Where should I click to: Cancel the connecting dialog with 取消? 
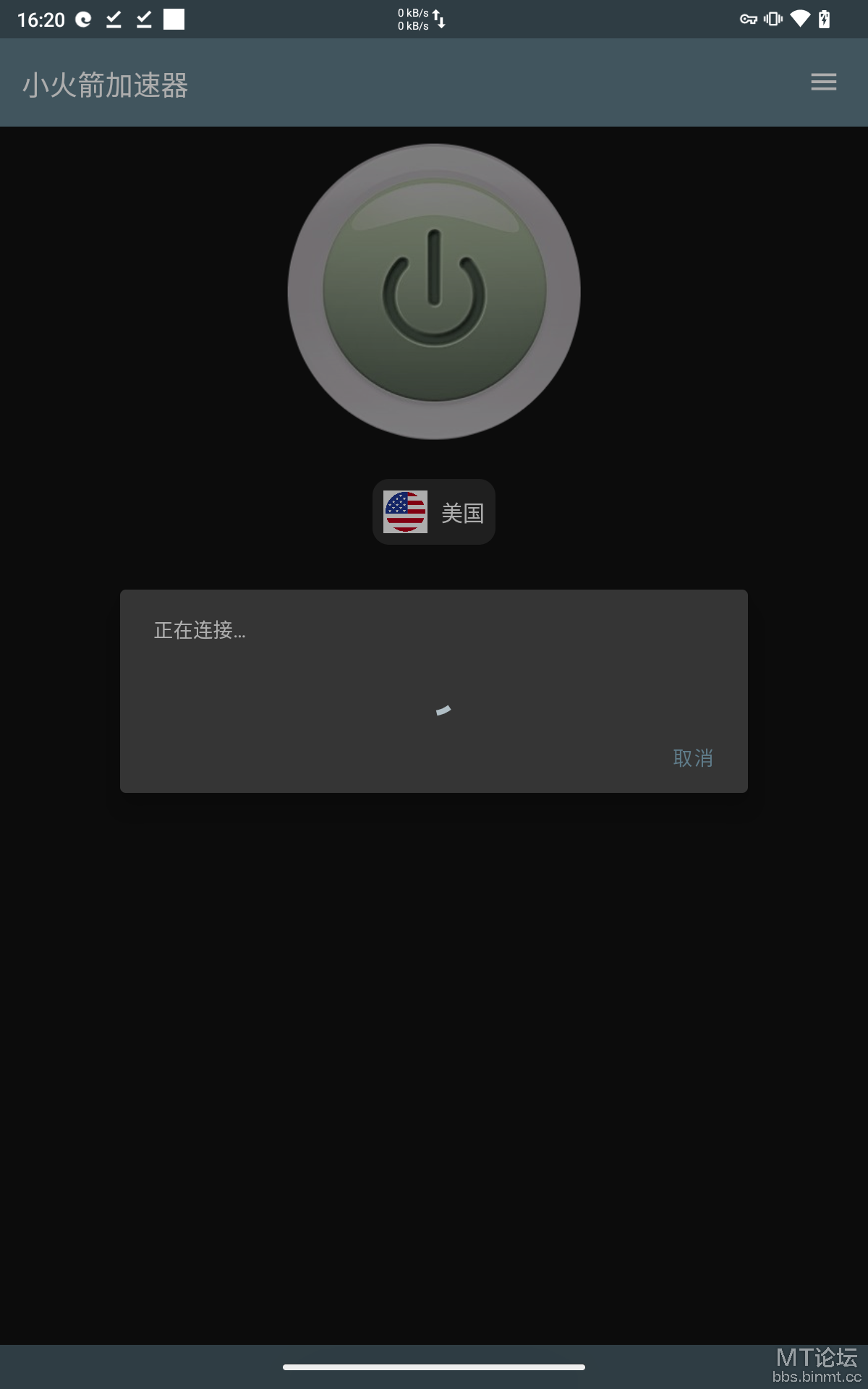[x=693, y=758]
